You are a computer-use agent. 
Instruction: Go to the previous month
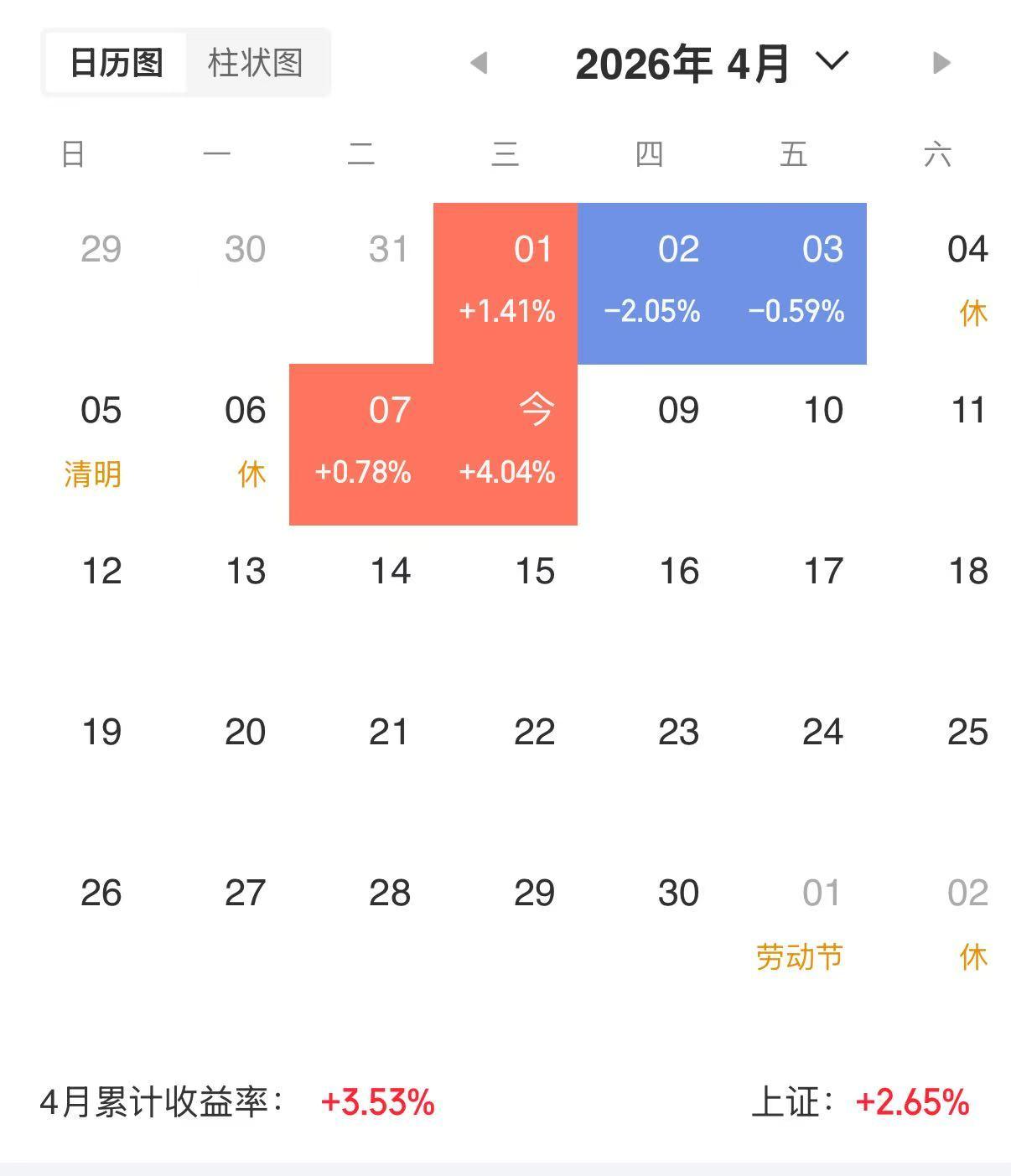click(479, 63)
